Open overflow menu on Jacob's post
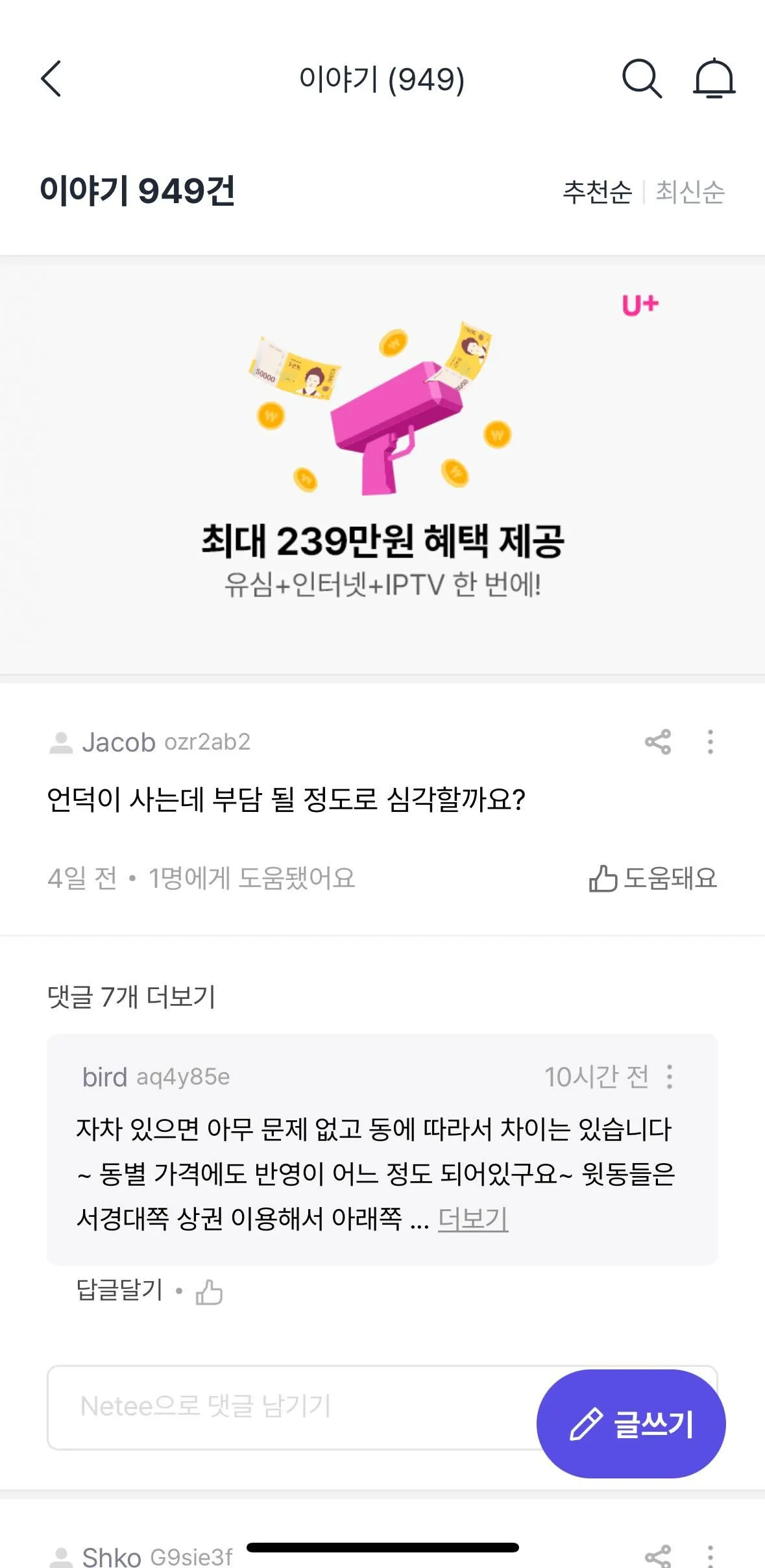 pyautogui.click(x=710, y=742)
